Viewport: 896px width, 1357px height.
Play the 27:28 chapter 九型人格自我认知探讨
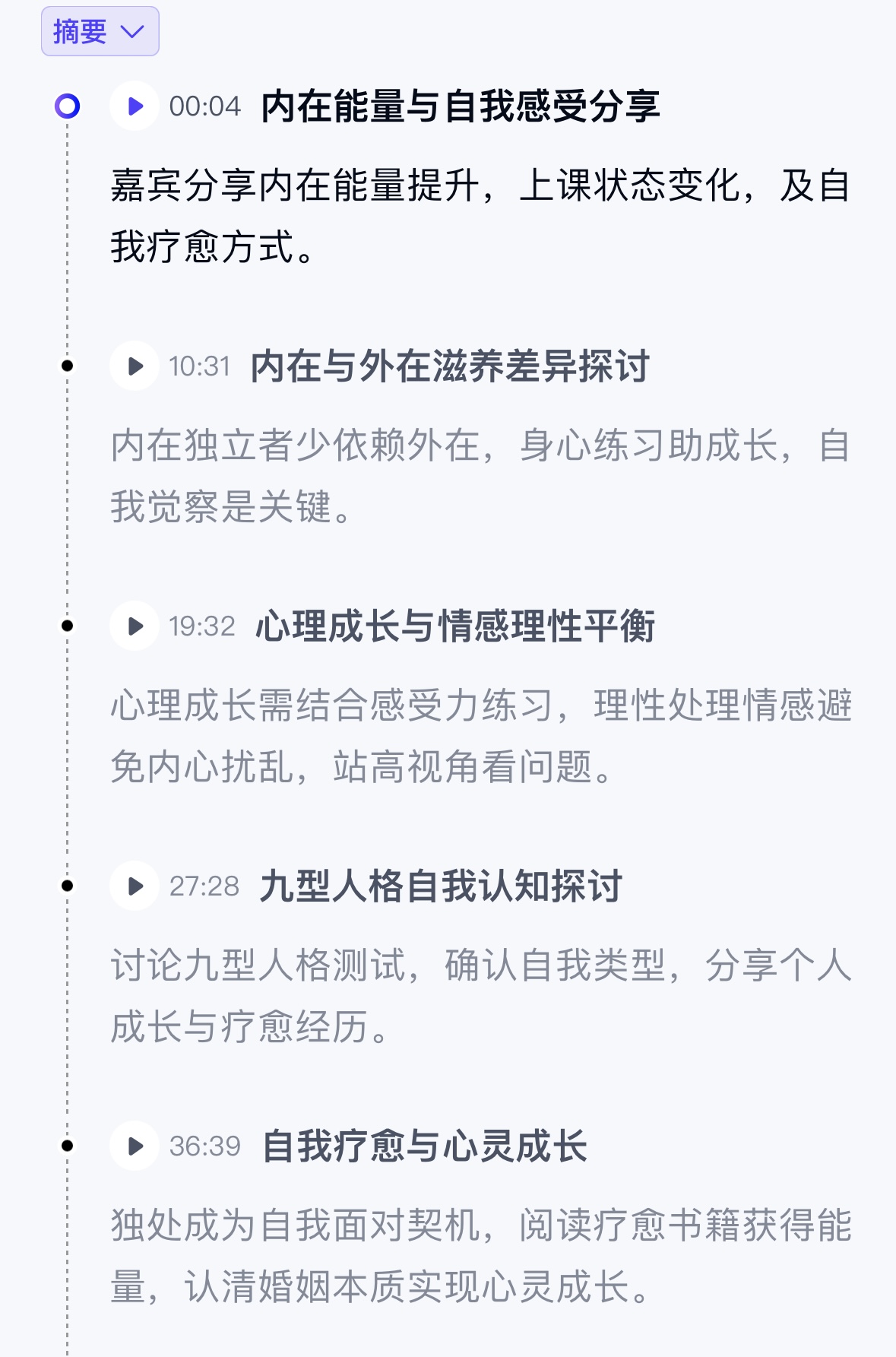(x=135, y=886)
